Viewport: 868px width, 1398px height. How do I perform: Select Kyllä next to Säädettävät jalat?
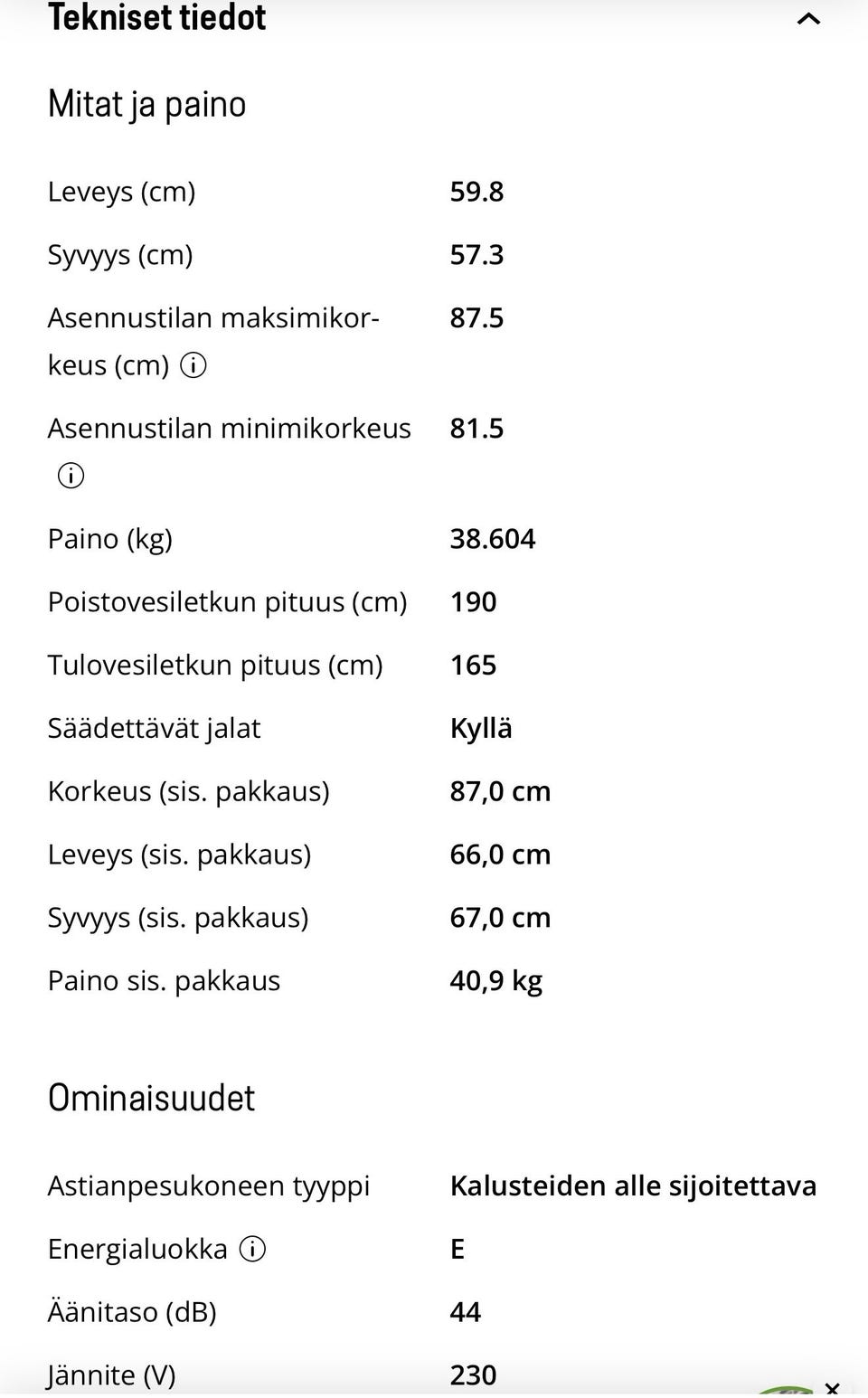point(481,728)
